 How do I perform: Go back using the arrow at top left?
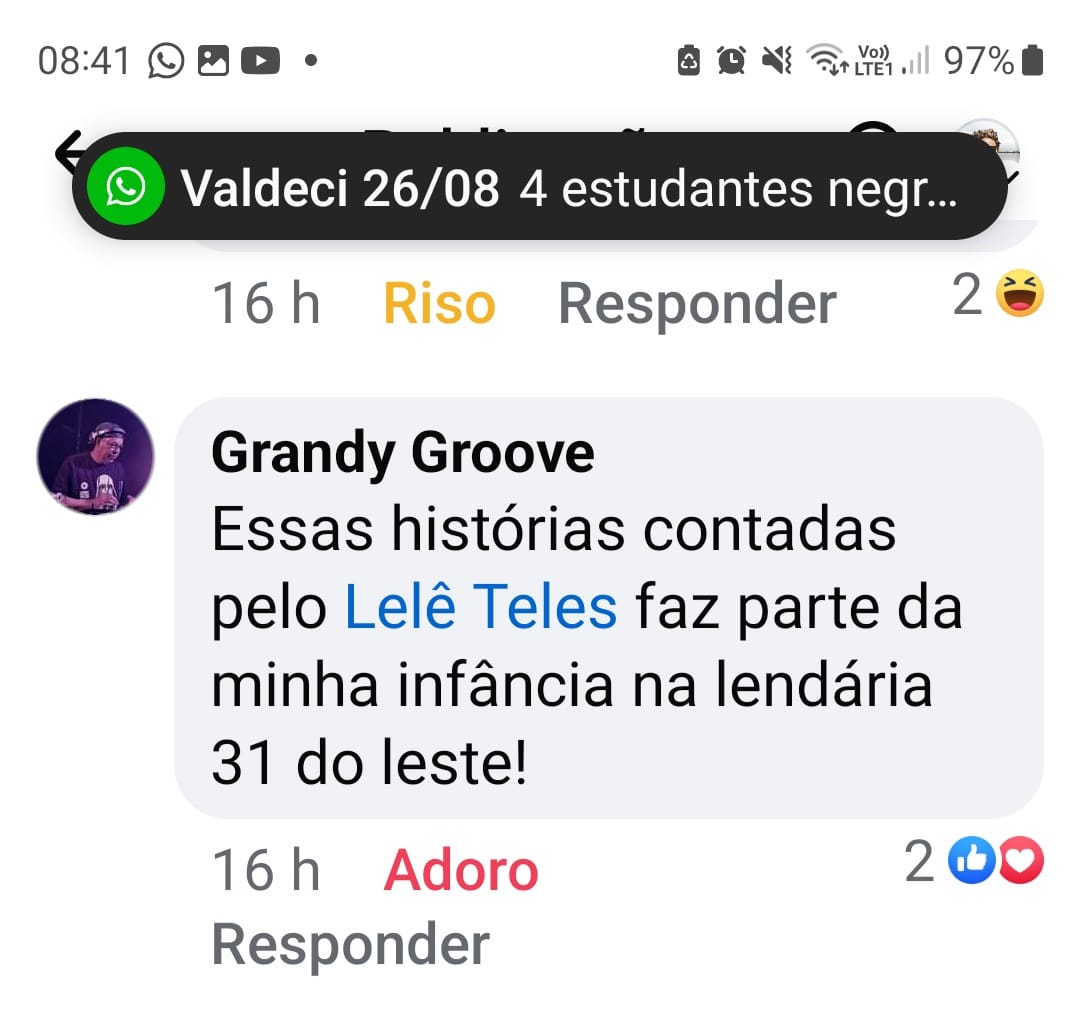[x=66, y=152]
